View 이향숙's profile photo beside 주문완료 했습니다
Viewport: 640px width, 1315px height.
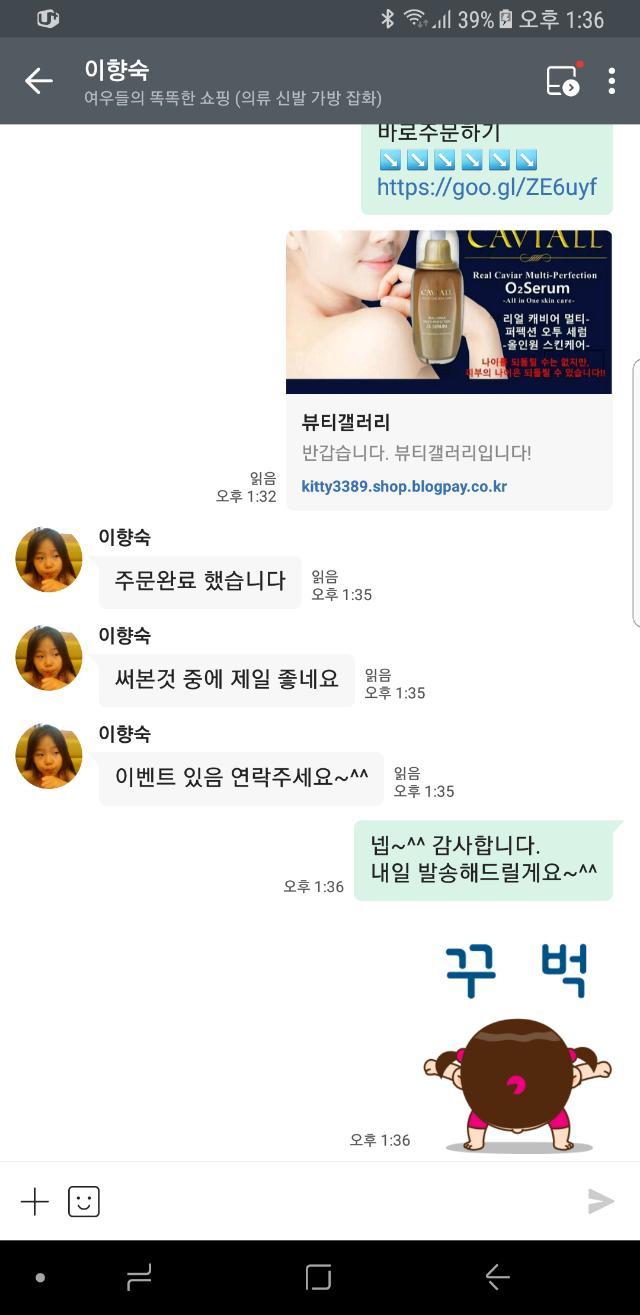[48, 561]
